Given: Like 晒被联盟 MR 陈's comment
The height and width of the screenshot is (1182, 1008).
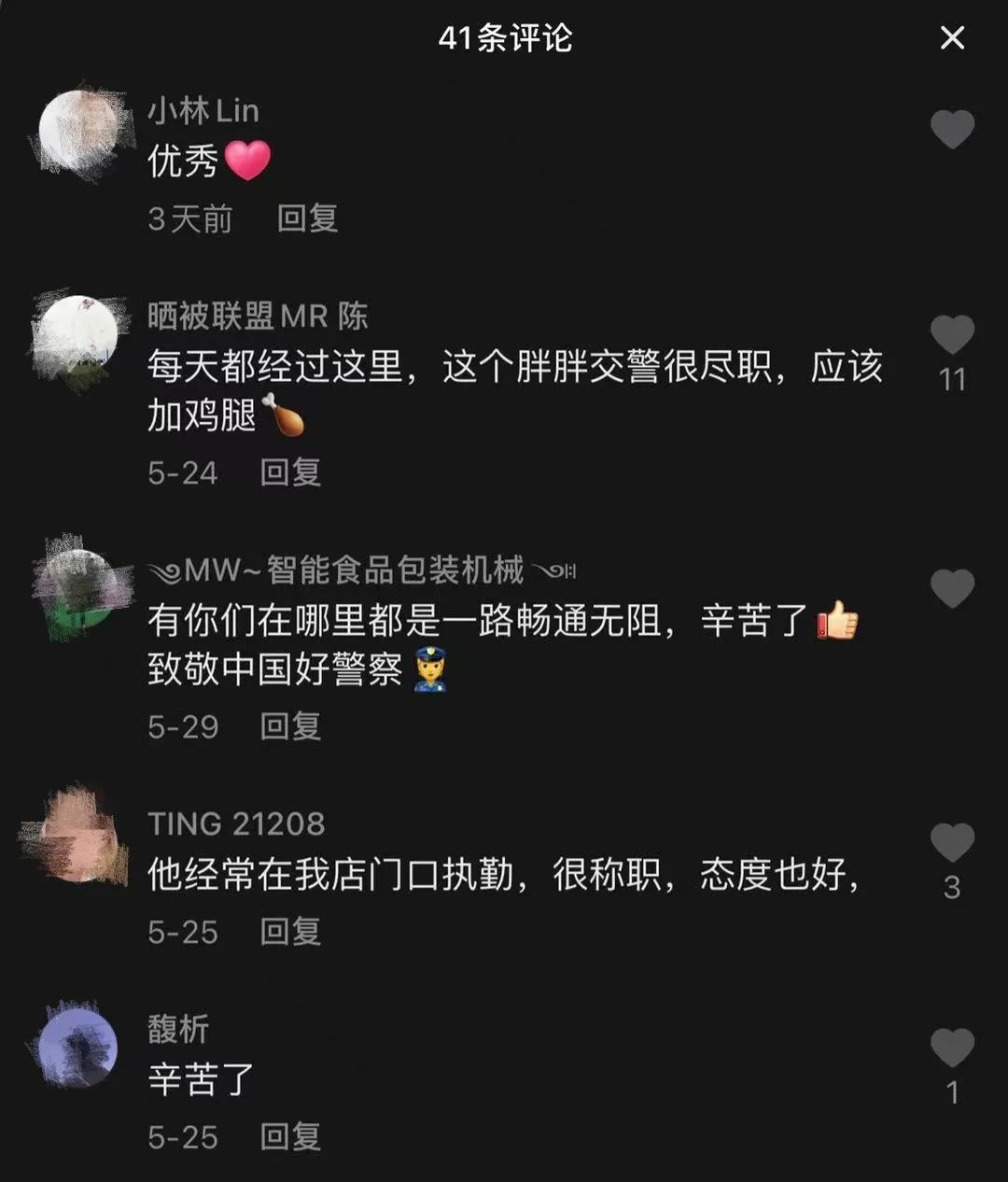Looking at the screenshot, I should point(952,334).
